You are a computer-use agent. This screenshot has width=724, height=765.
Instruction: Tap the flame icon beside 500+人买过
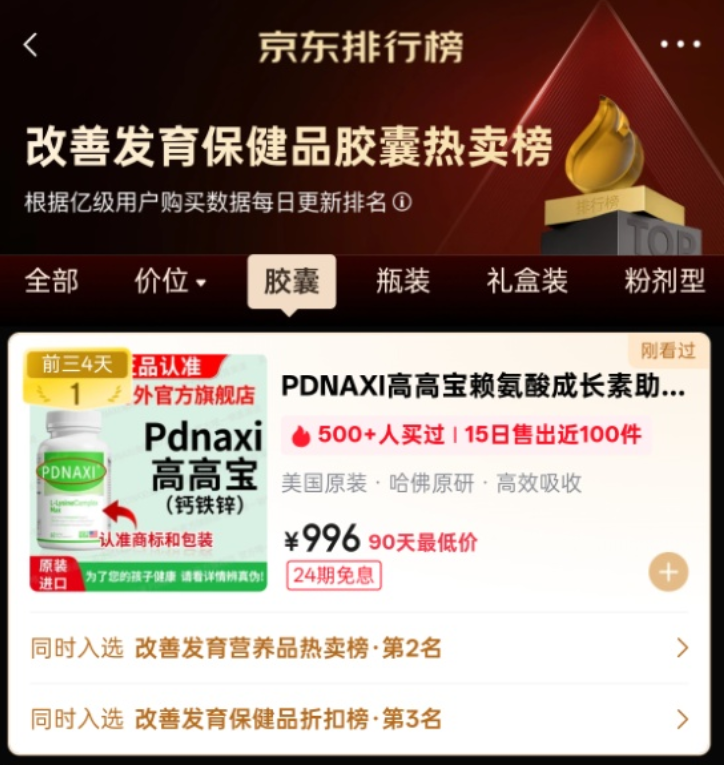click(x=301, y=431)
